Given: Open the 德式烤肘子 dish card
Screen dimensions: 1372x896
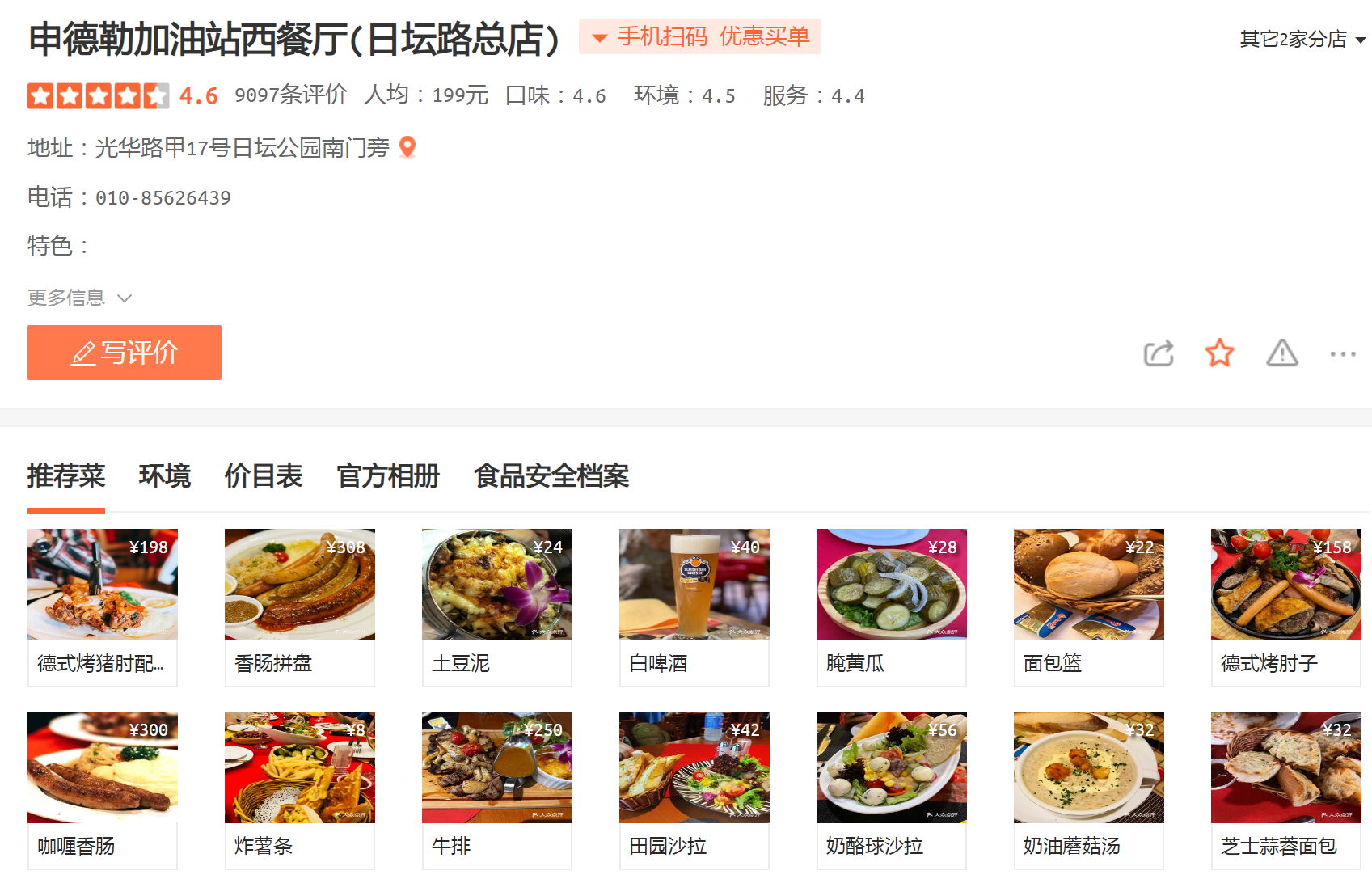Looking at the screenshot, I should [1285, 606].
